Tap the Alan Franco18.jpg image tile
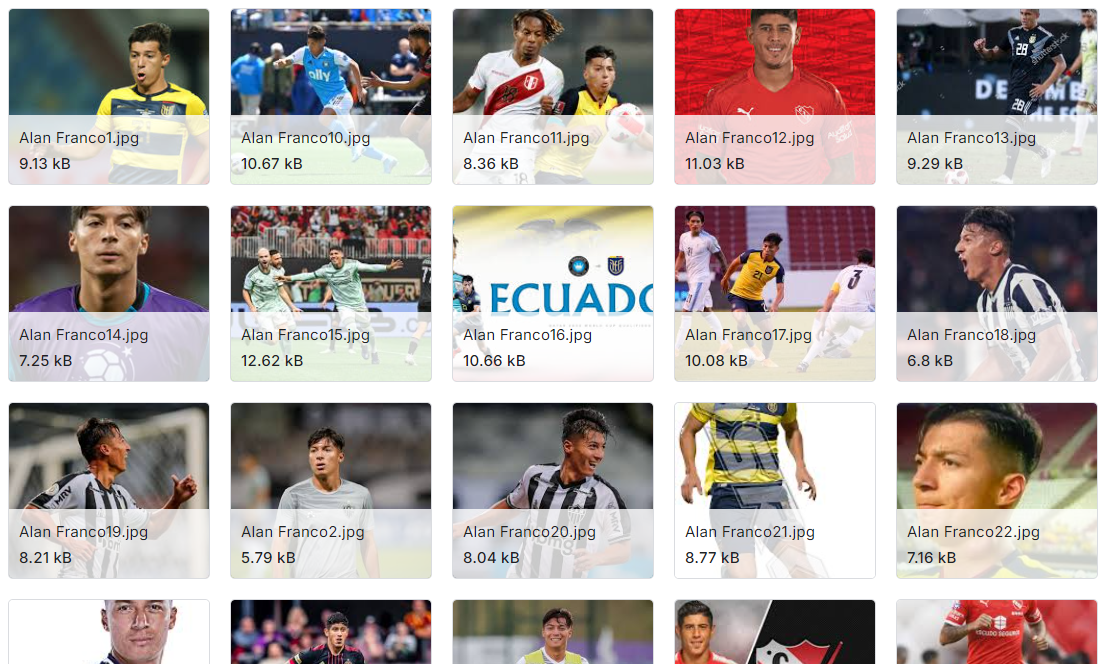1119x664 pixels. (x=997, y=293)
